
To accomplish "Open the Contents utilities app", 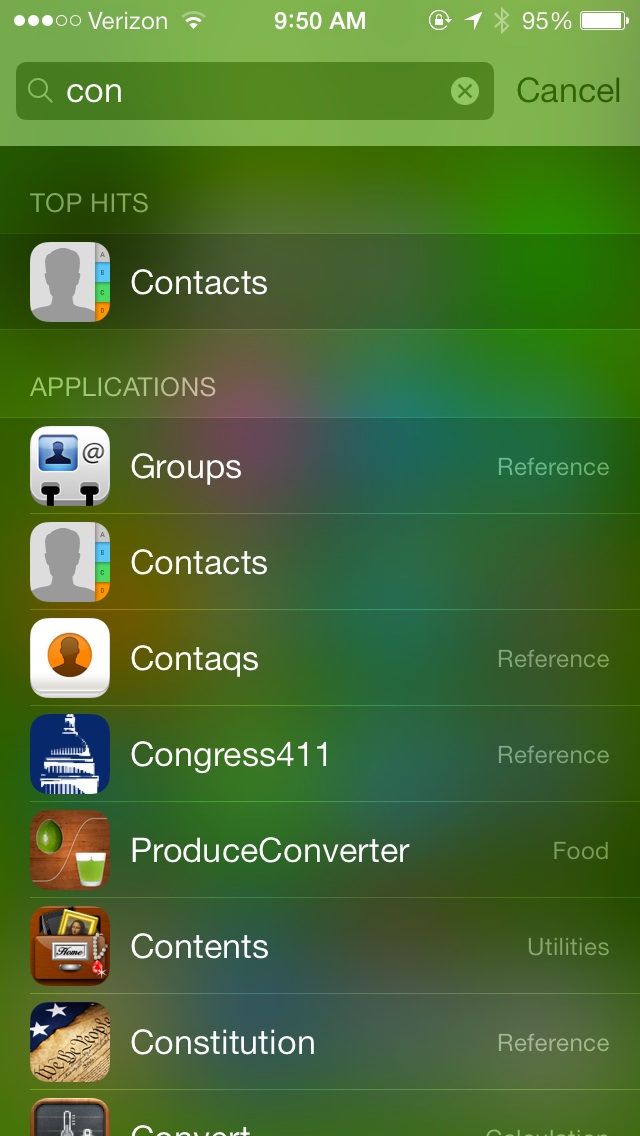I will 320,946.
